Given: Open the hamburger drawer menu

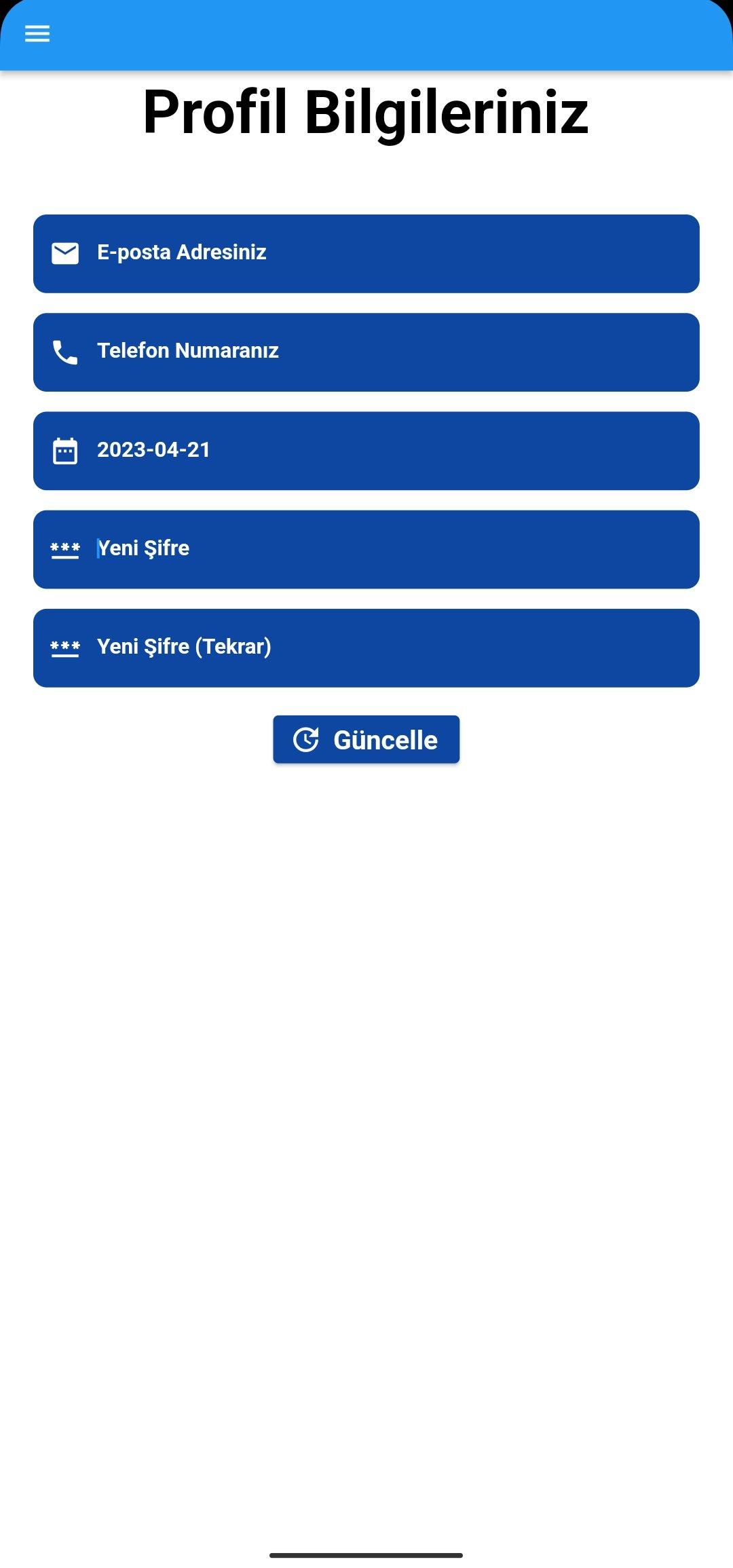Looking at the screenshot, I should point(37,34).
